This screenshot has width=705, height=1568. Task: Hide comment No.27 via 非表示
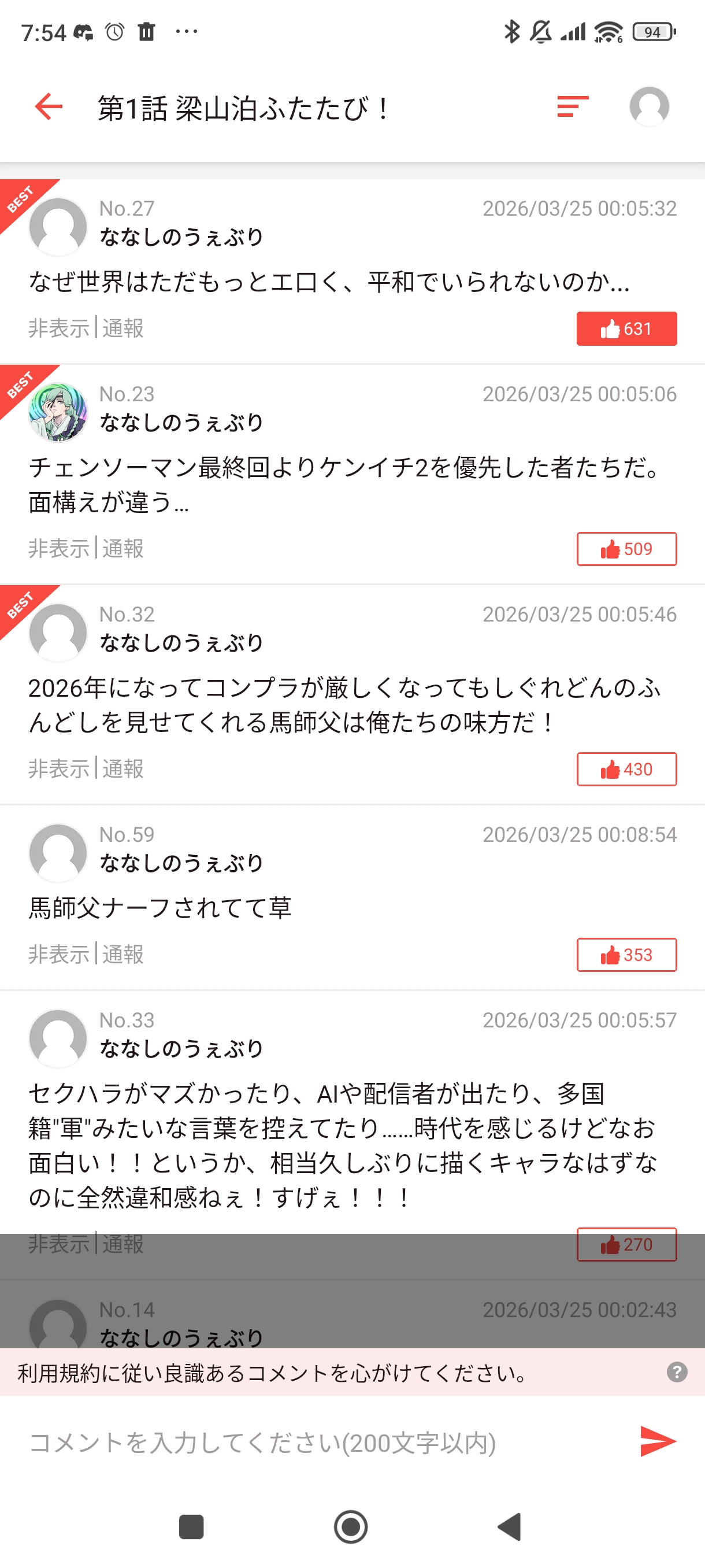(x=59, y=328)
